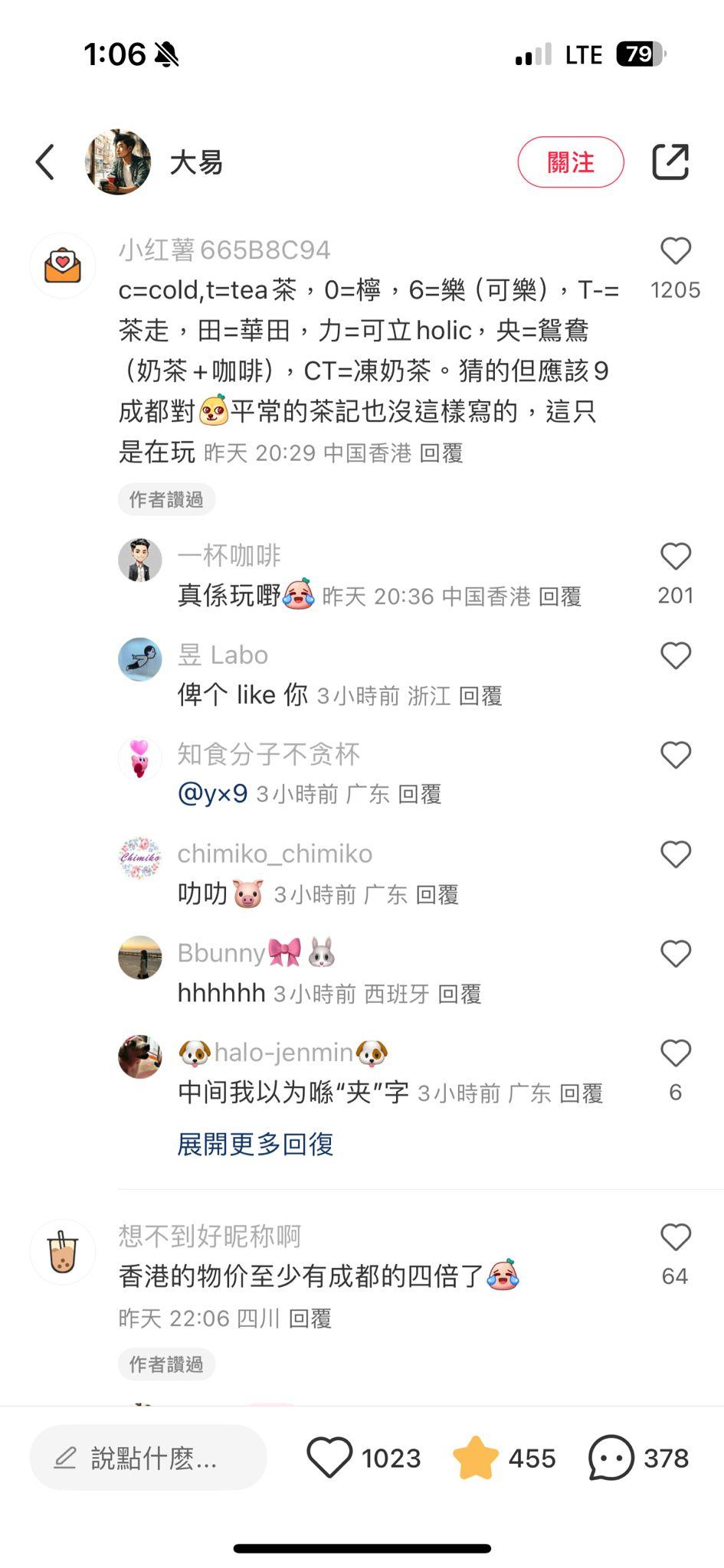This screenshot has height=1568, width=724.
Task: Share this post via top-right icon
Action: 670,162
